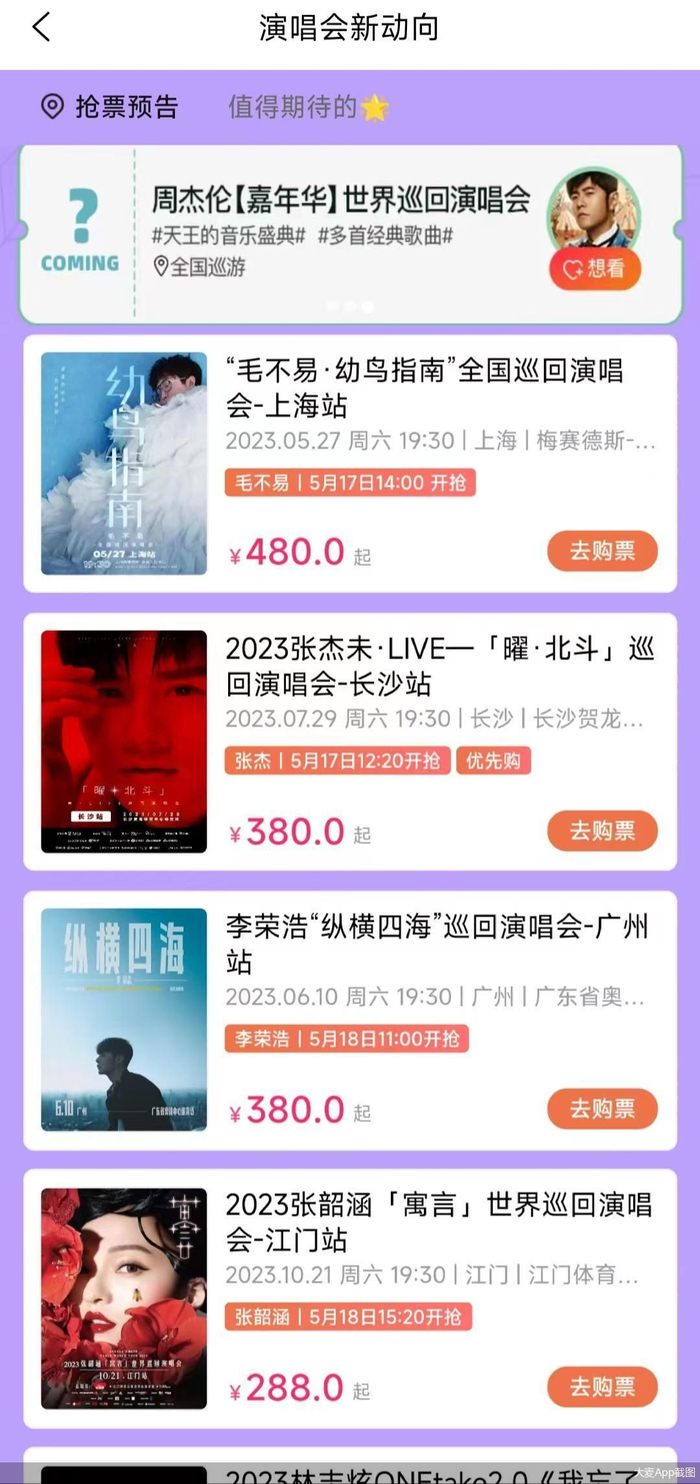
Task: Switch to the 抢票预告 tab
Action: (110, 106)
